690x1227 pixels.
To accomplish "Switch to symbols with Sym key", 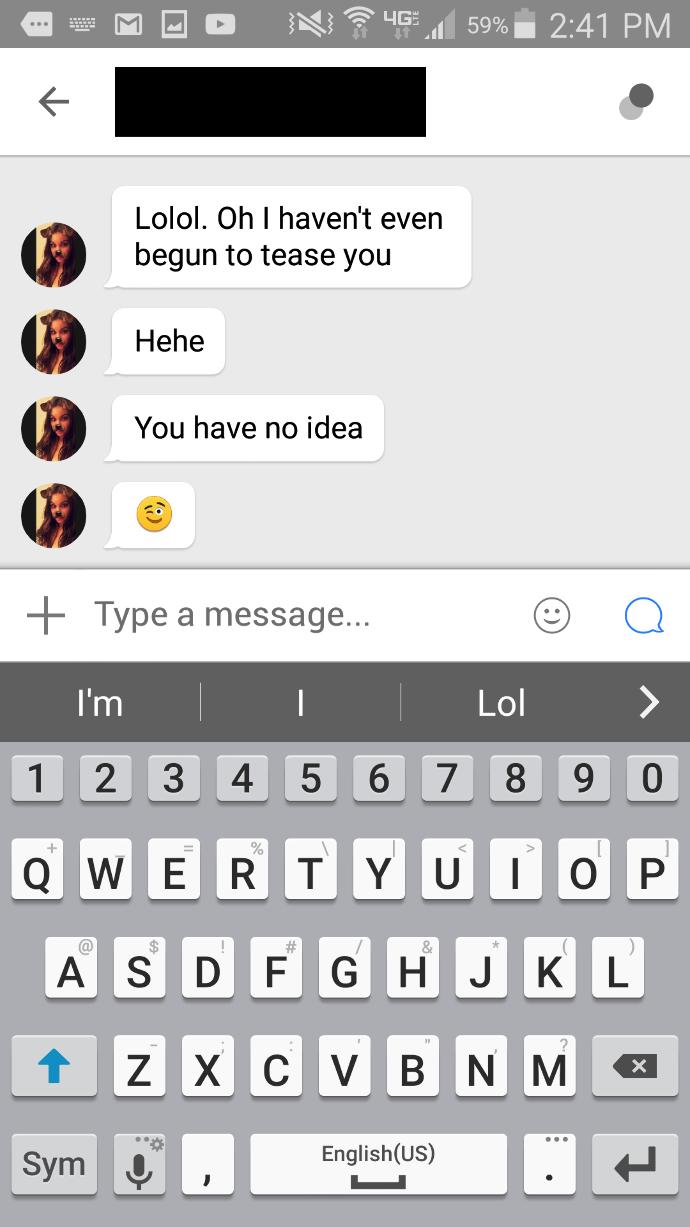I will point(54,1164).
